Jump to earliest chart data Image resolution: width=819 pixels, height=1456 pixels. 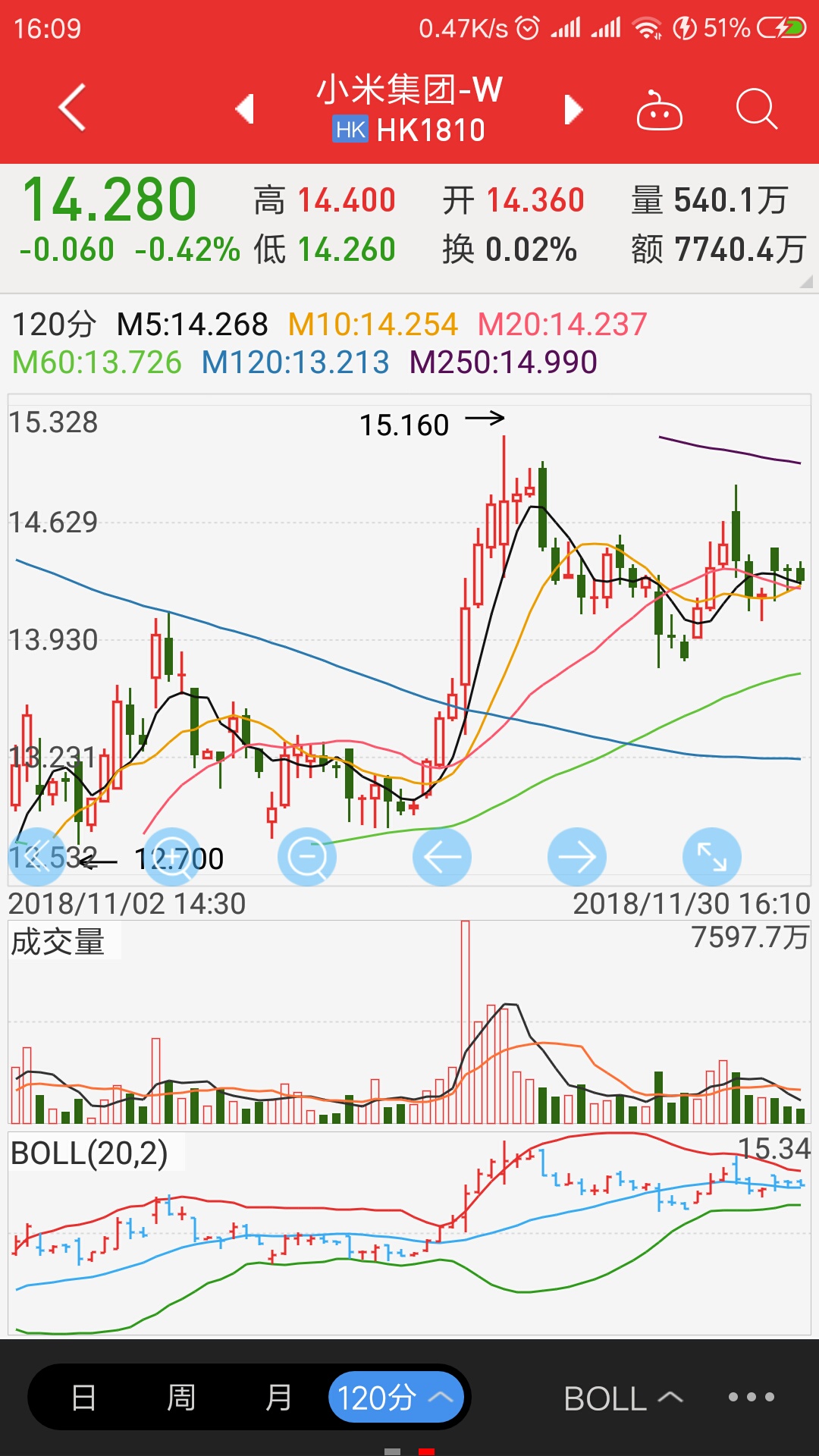[36, 857]
